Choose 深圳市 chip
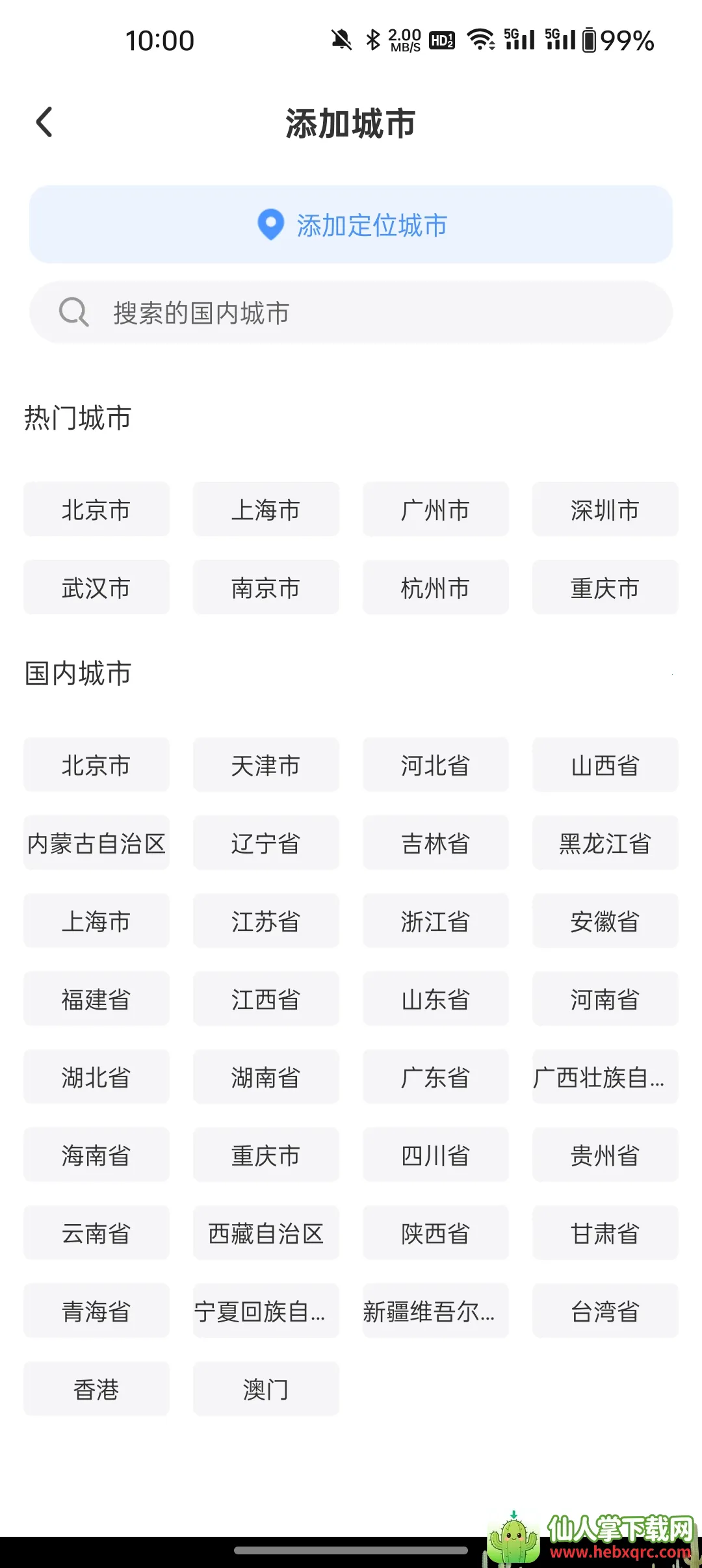The image size is (702, 1568). pos(604,510)
